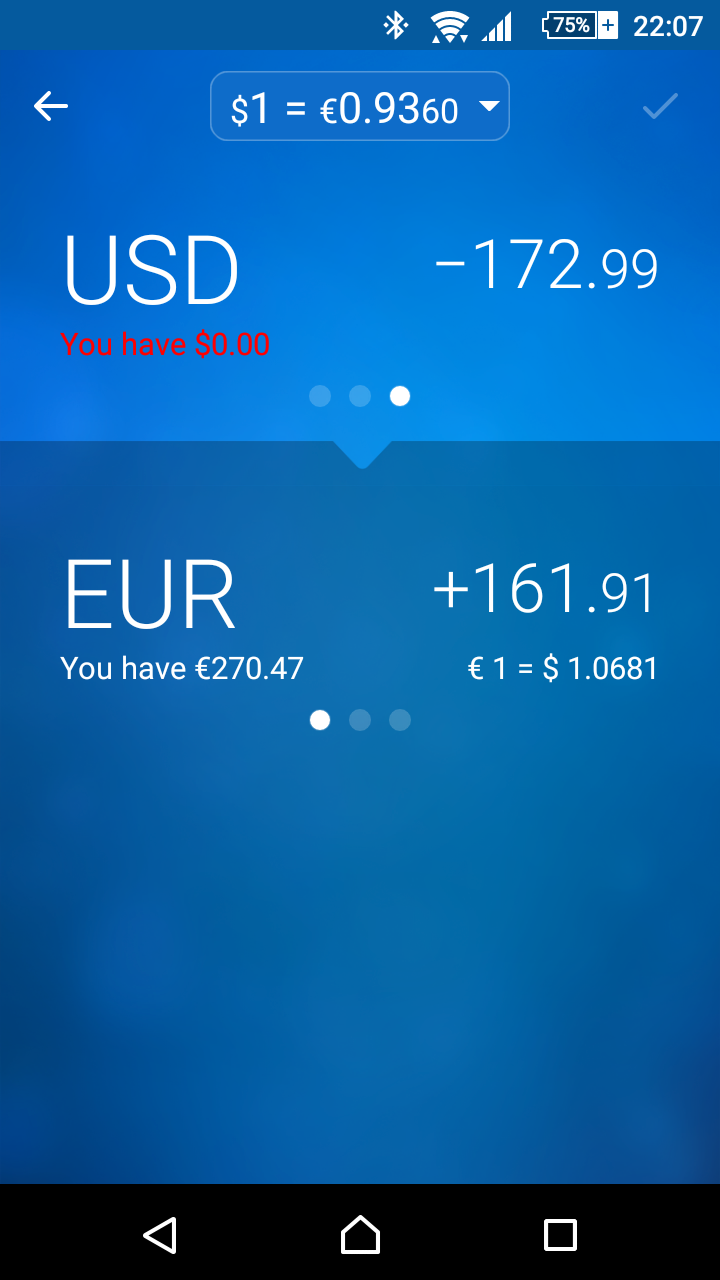Edit the USD amount −172.99
The image size is (720, 1280).
point(546,267)
